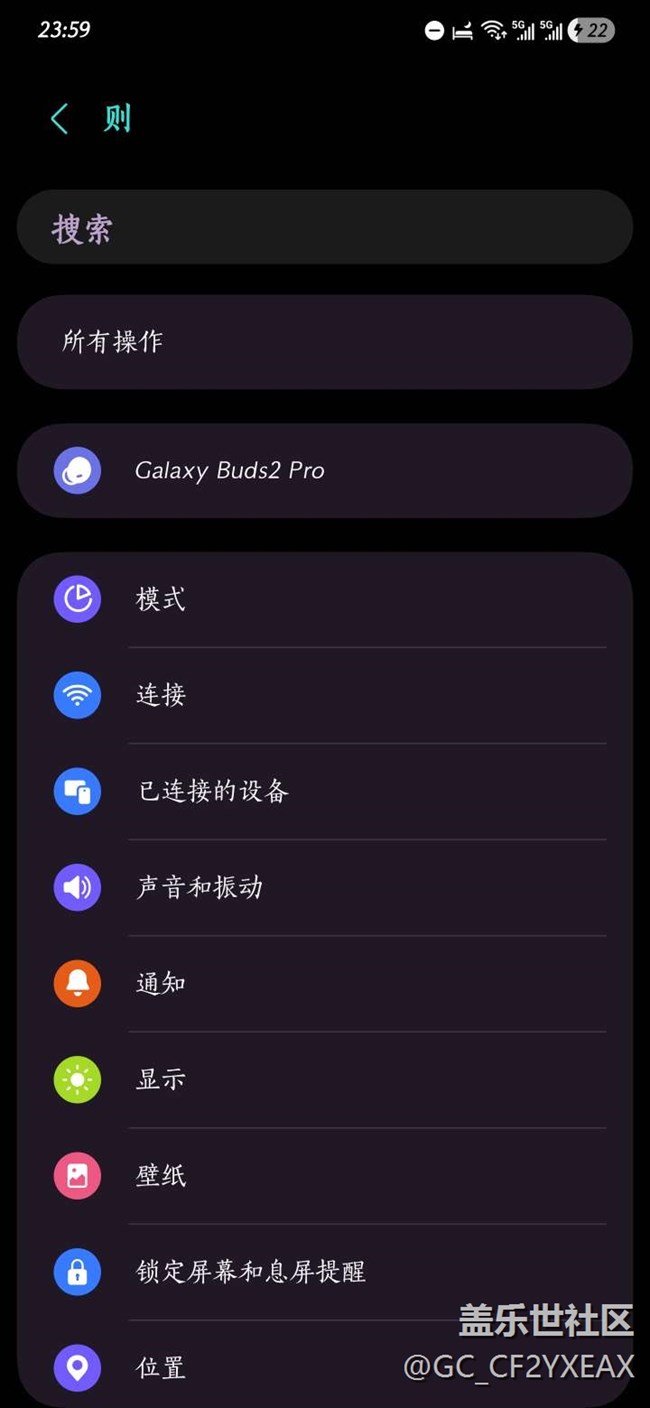The image size is (650, 1408).
Task: Open the 位置 location row
Action: (250, 1366)
